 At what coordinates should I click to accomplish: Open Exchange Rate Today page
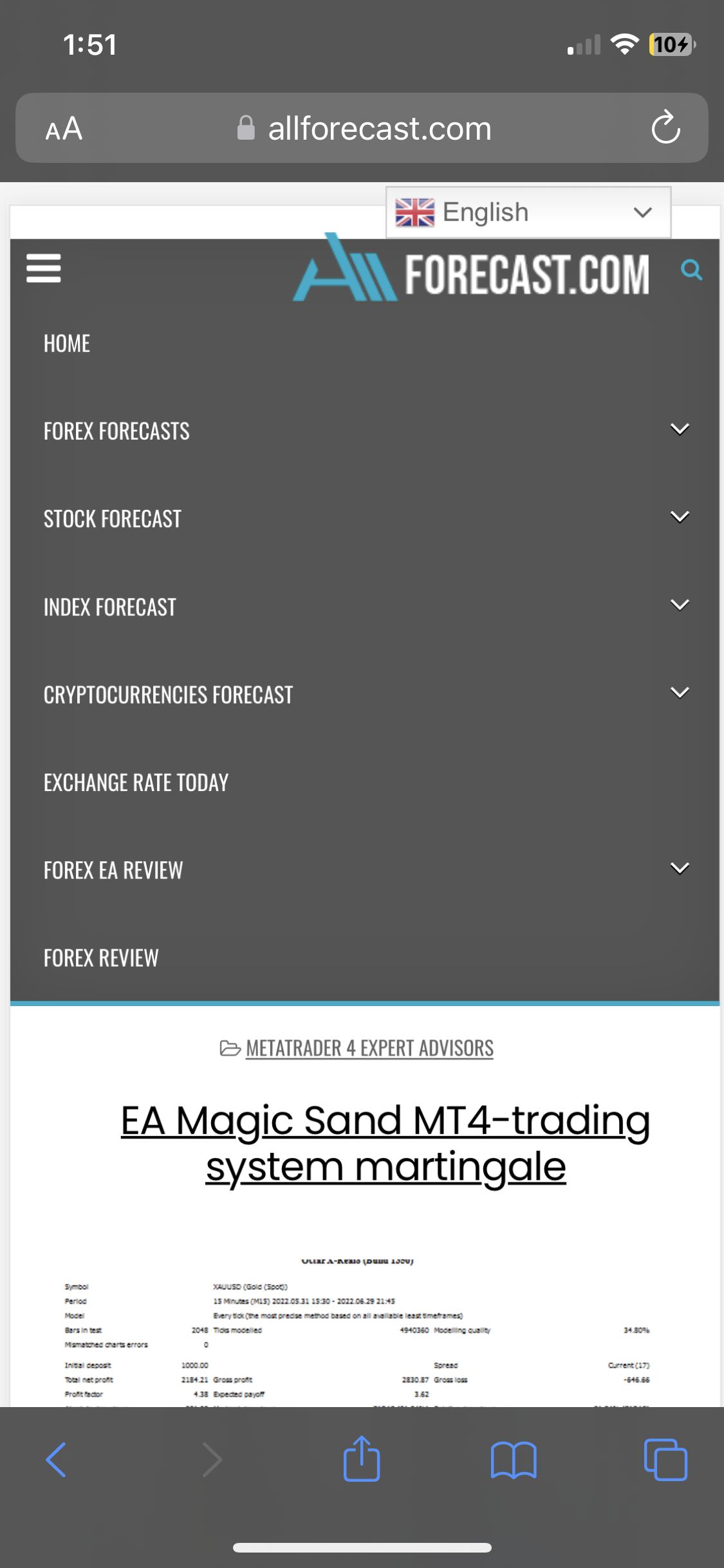[136, 783]
